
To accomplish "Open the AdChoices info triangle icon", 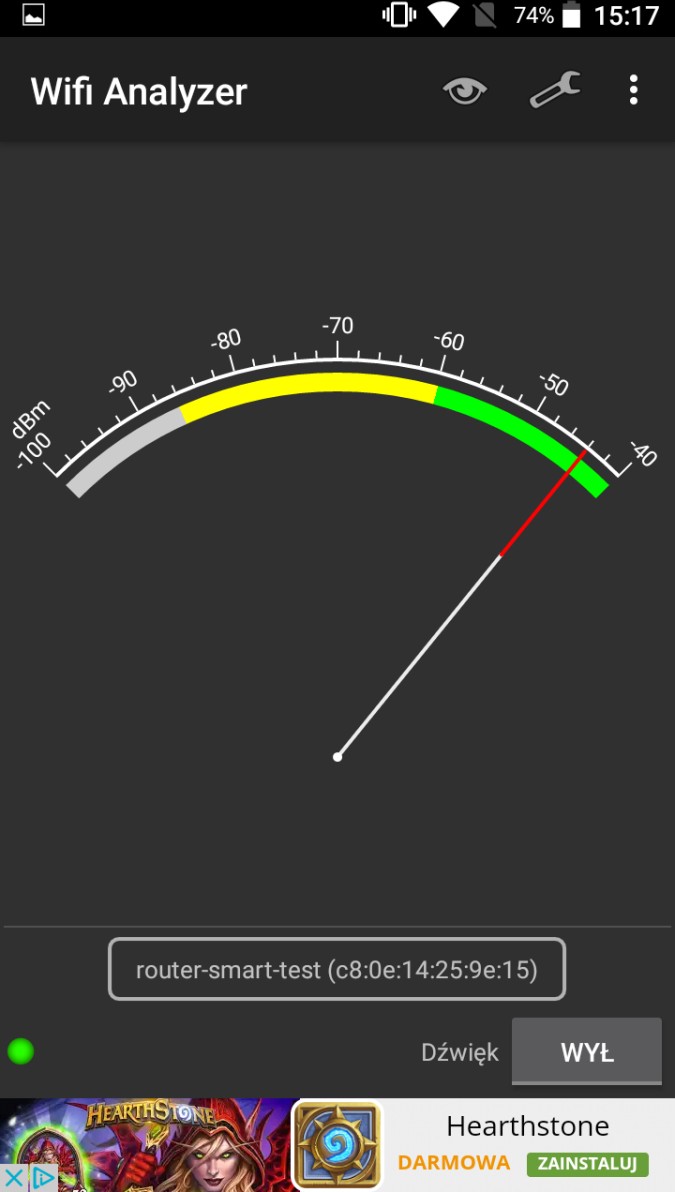I will (43, 1178).
